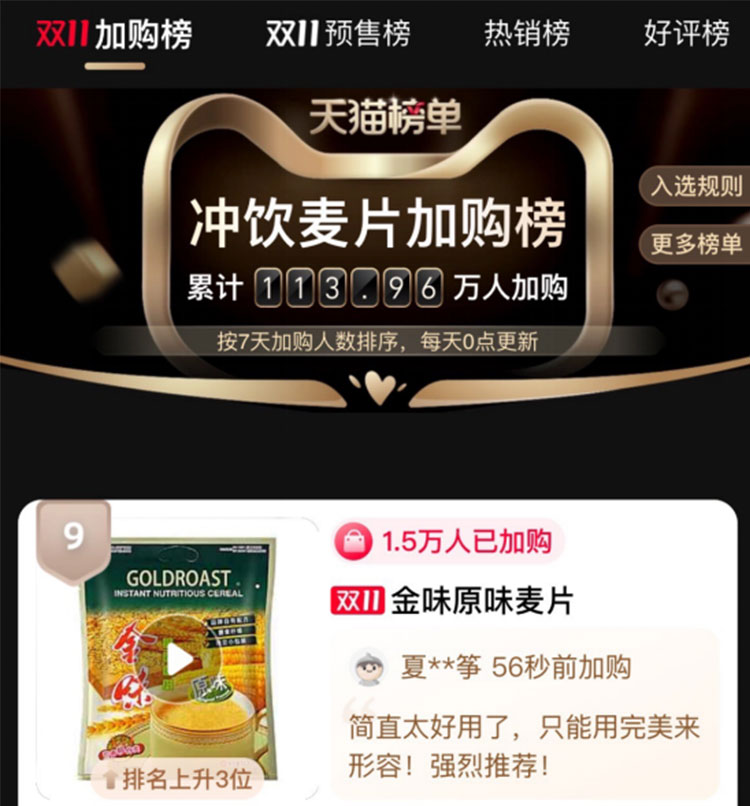The image size is (750, 806).
Task: View the 入选规则 rules
Action: [696, 186]
